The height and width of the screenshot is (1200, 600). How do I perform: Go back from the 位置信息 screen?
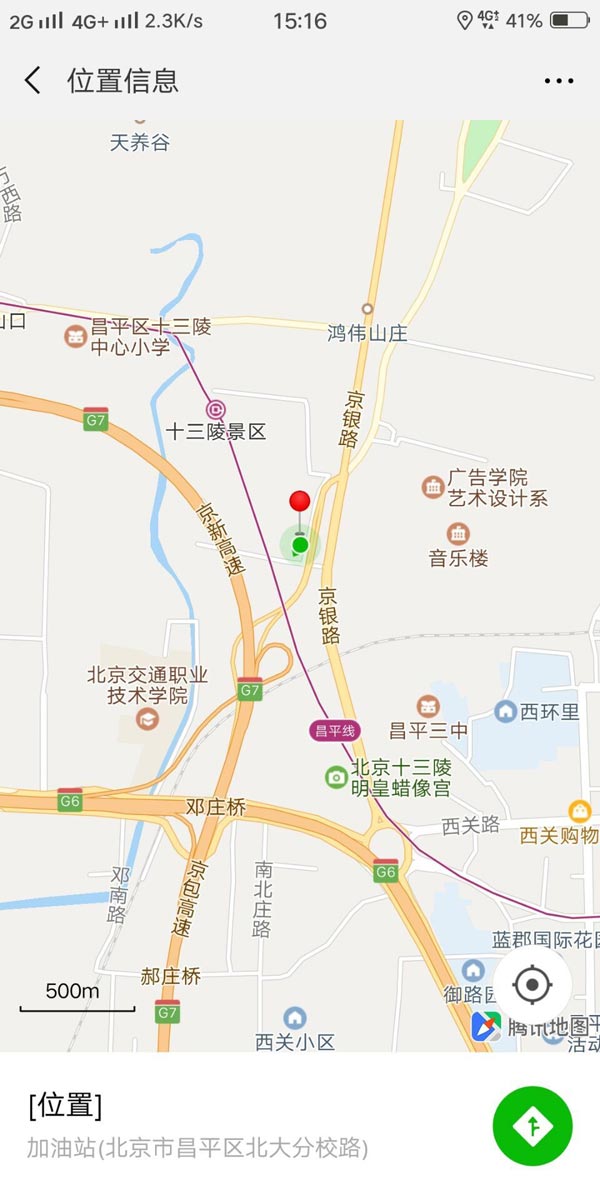[x=33, y=81]
